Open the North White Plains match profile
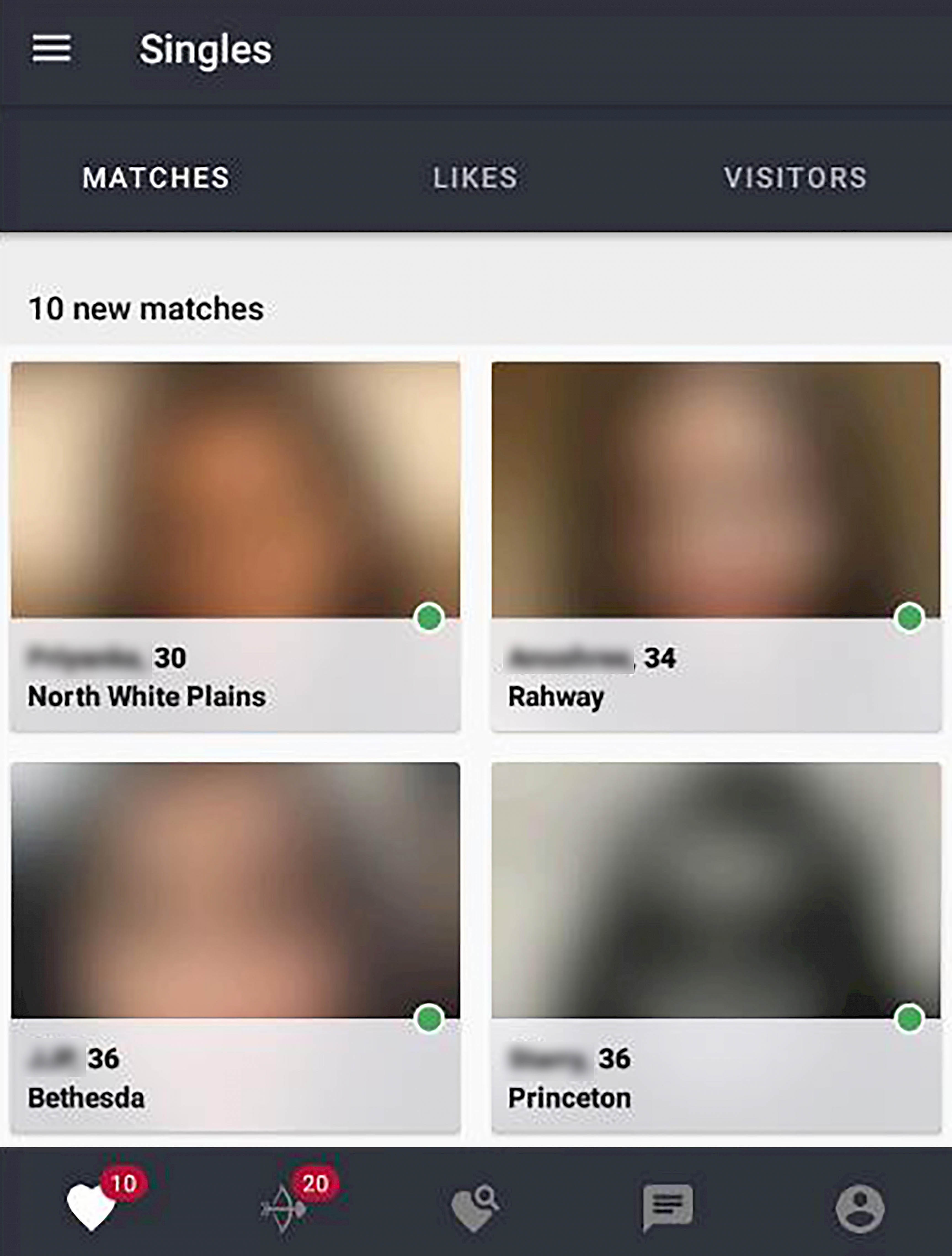The height and width of the screenshot is (1256, 952). [235, 545]
